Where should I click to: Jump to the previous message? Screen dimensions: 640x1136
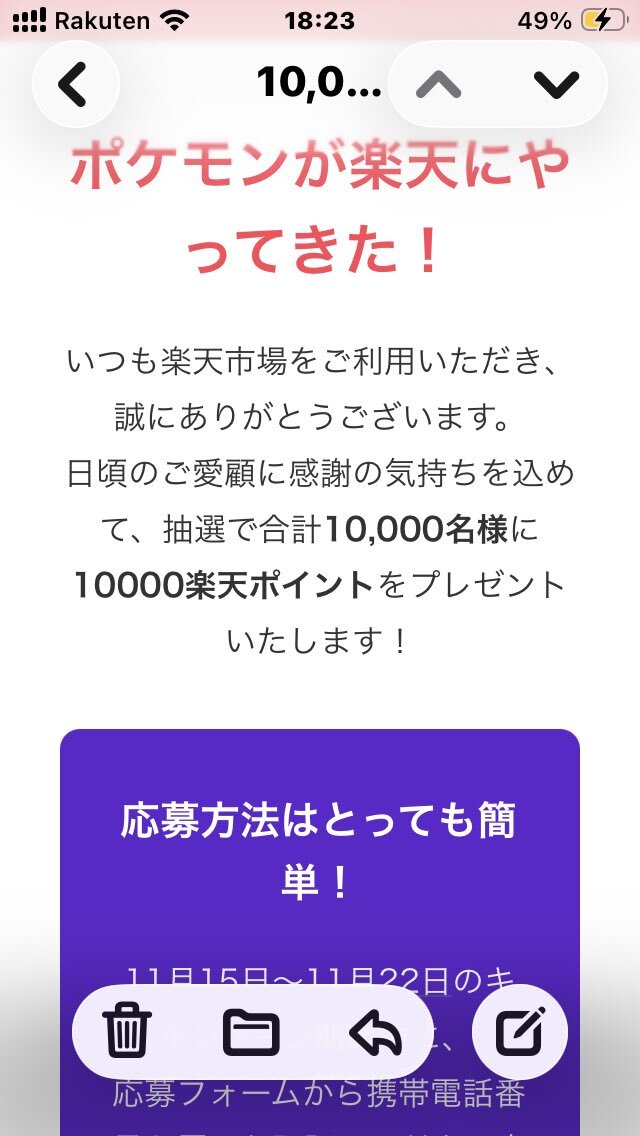click(439, 85)
